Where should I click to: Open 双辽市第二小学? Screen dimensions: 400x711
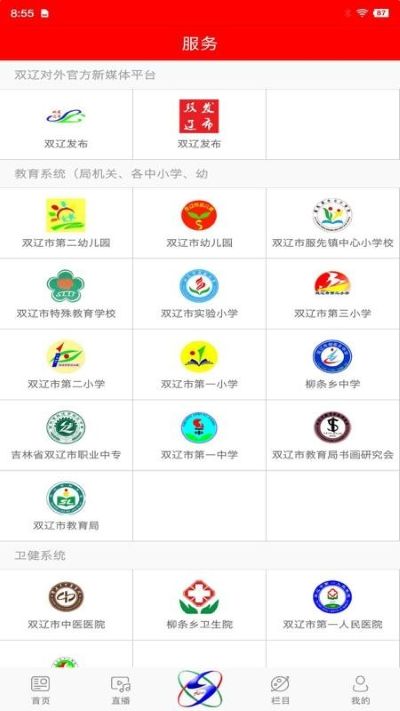point(66,365)
